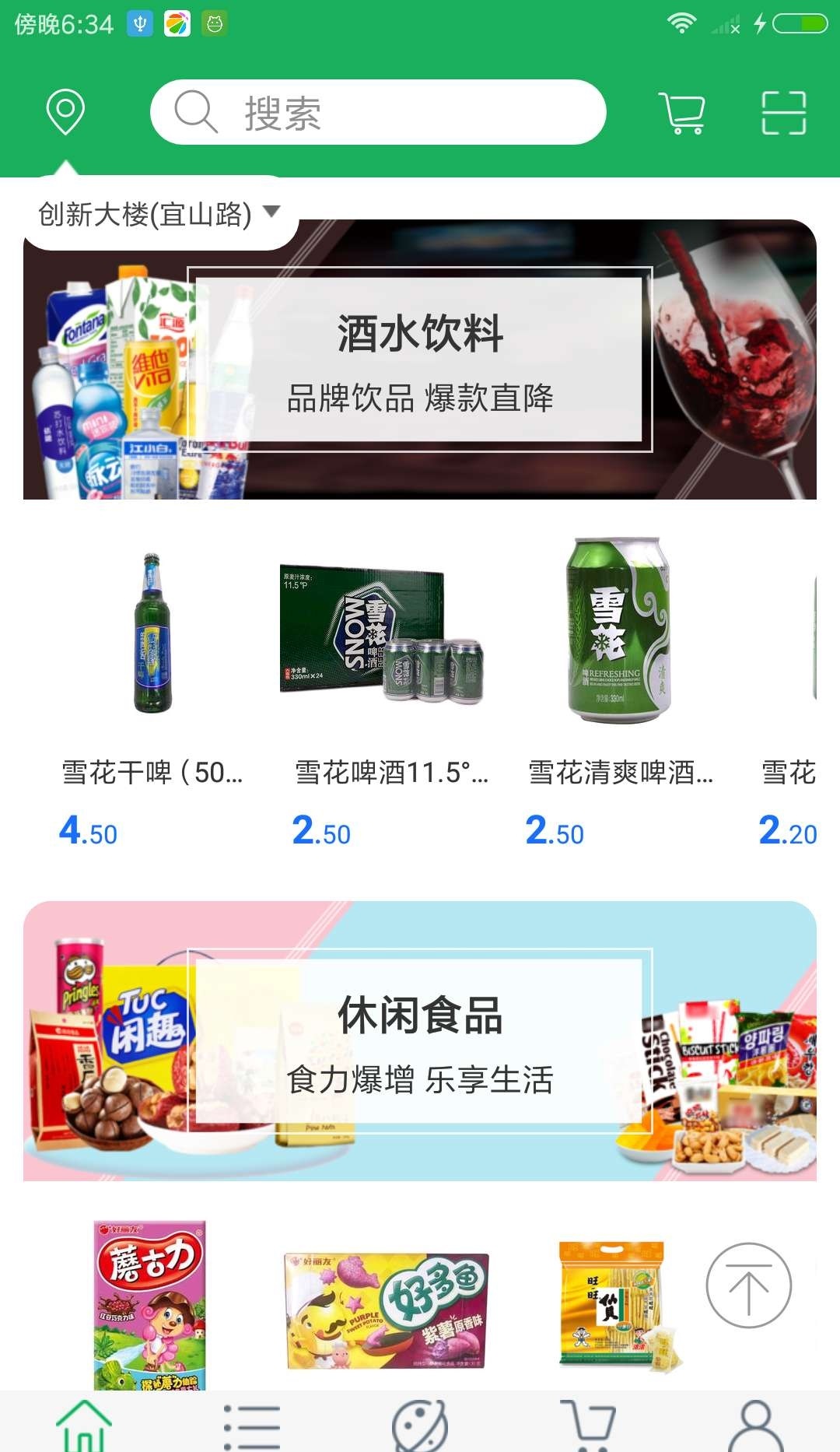Open the 酒水饮料 category banner
The width and height of the screenshot is (840, 1452).
pos(420,359)
